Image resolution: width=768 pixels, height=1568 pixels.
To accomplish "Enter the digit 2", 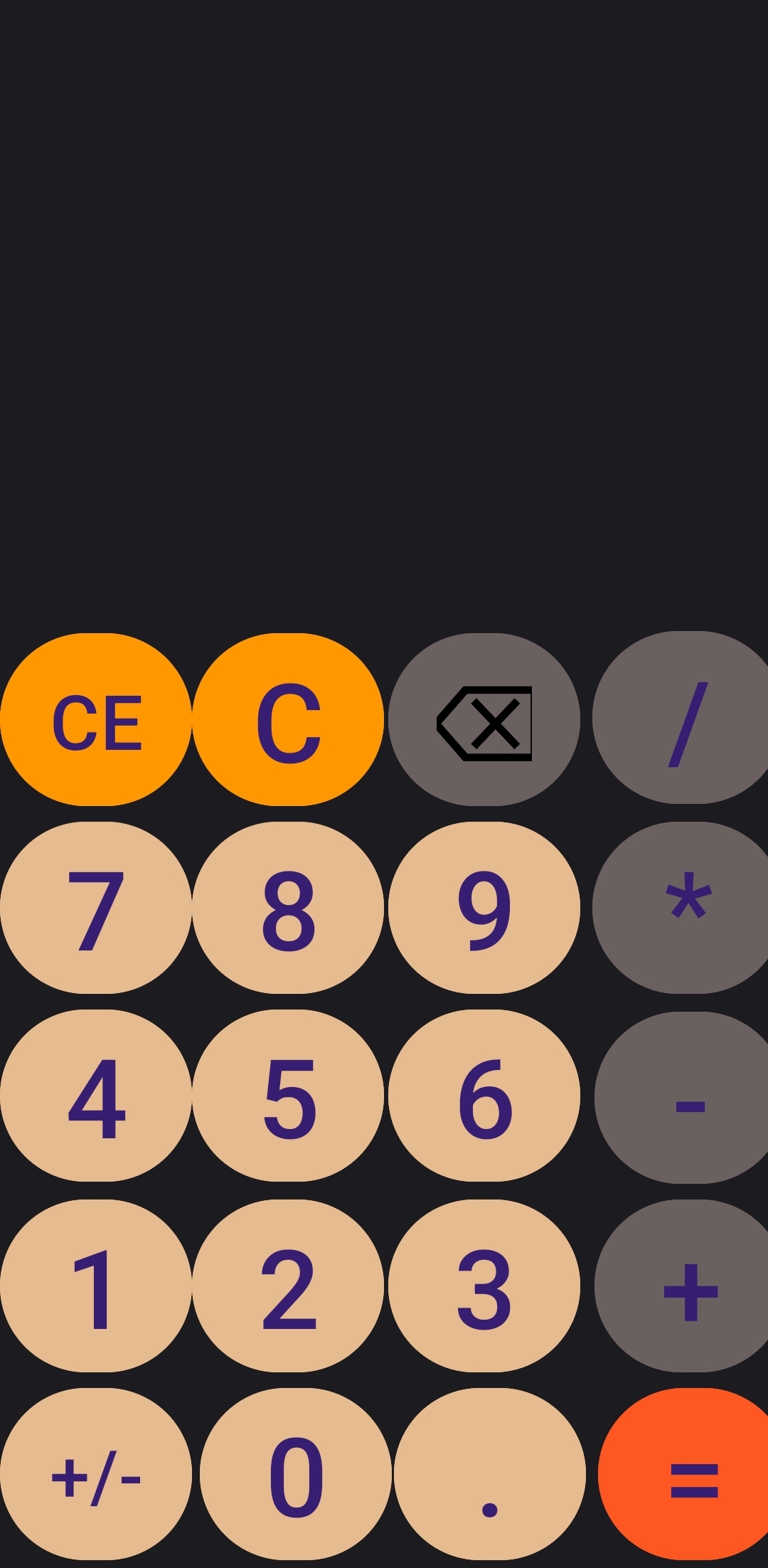I will (x=288, y=1286).
